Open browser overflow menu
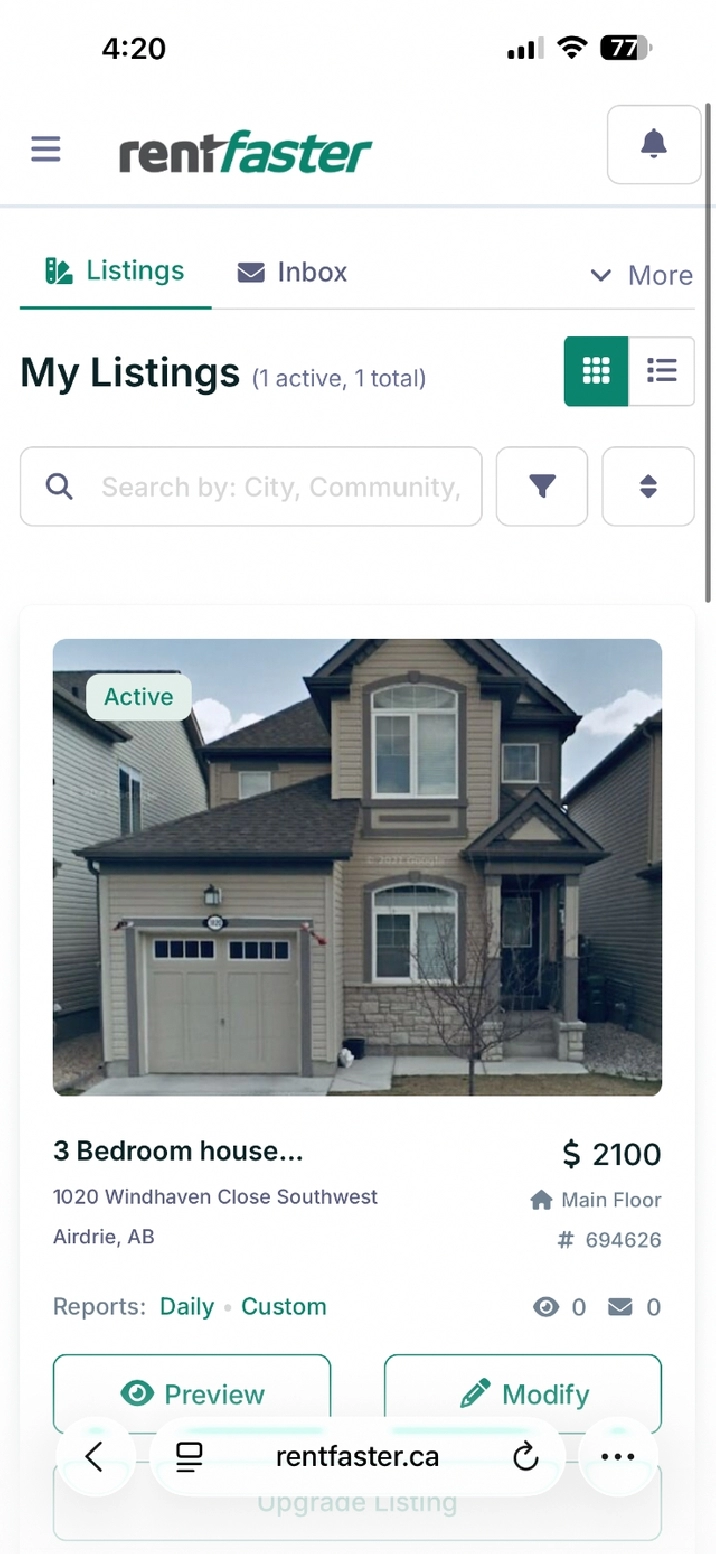Viewport: 716px width, 1554px height. [618, 1457]
